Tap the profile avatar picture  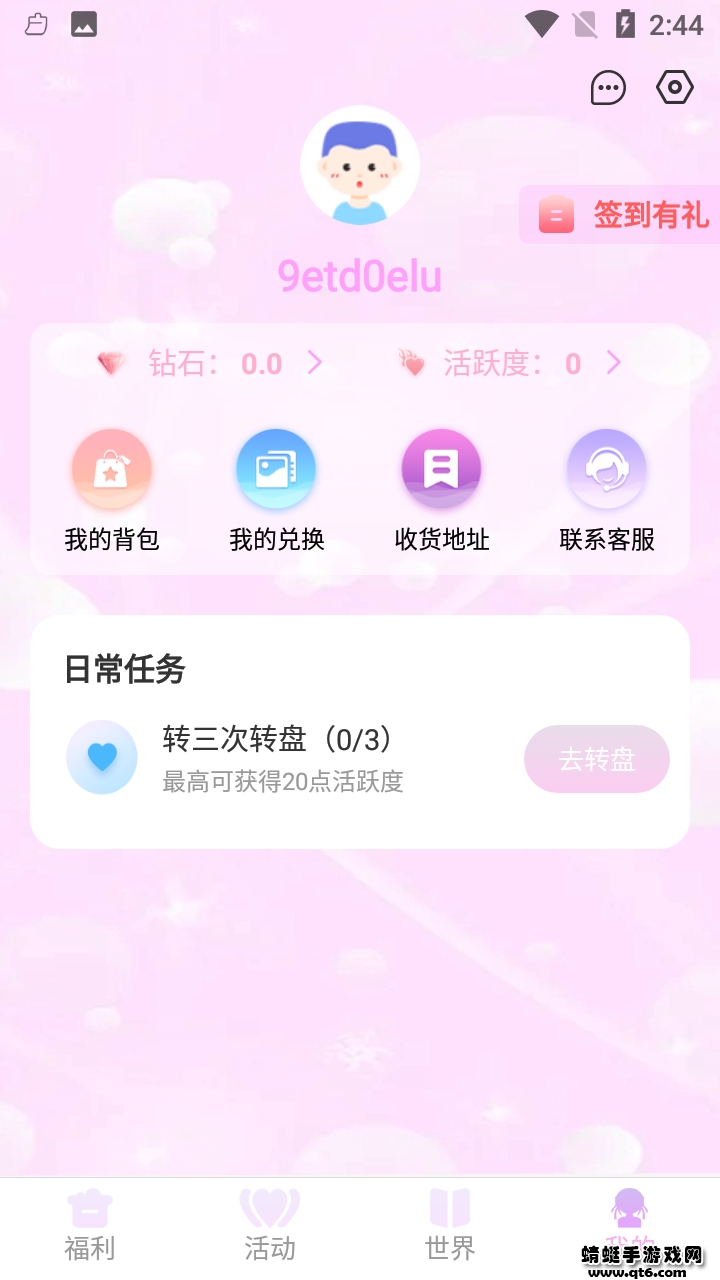point(360,164)
